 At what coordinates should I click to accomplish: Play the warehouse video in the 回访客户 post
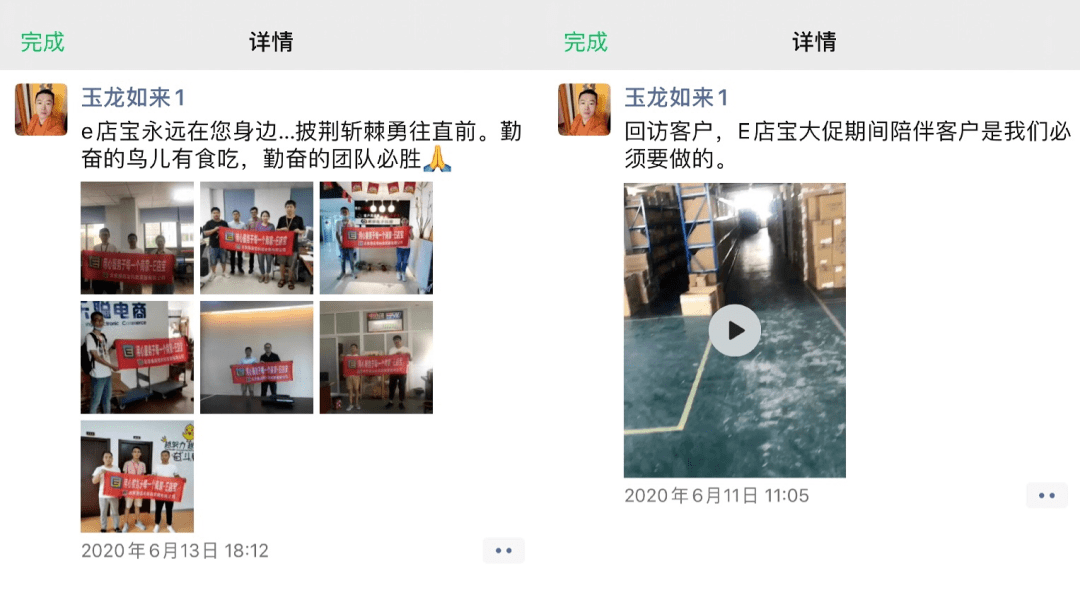[x=735, y=330]
